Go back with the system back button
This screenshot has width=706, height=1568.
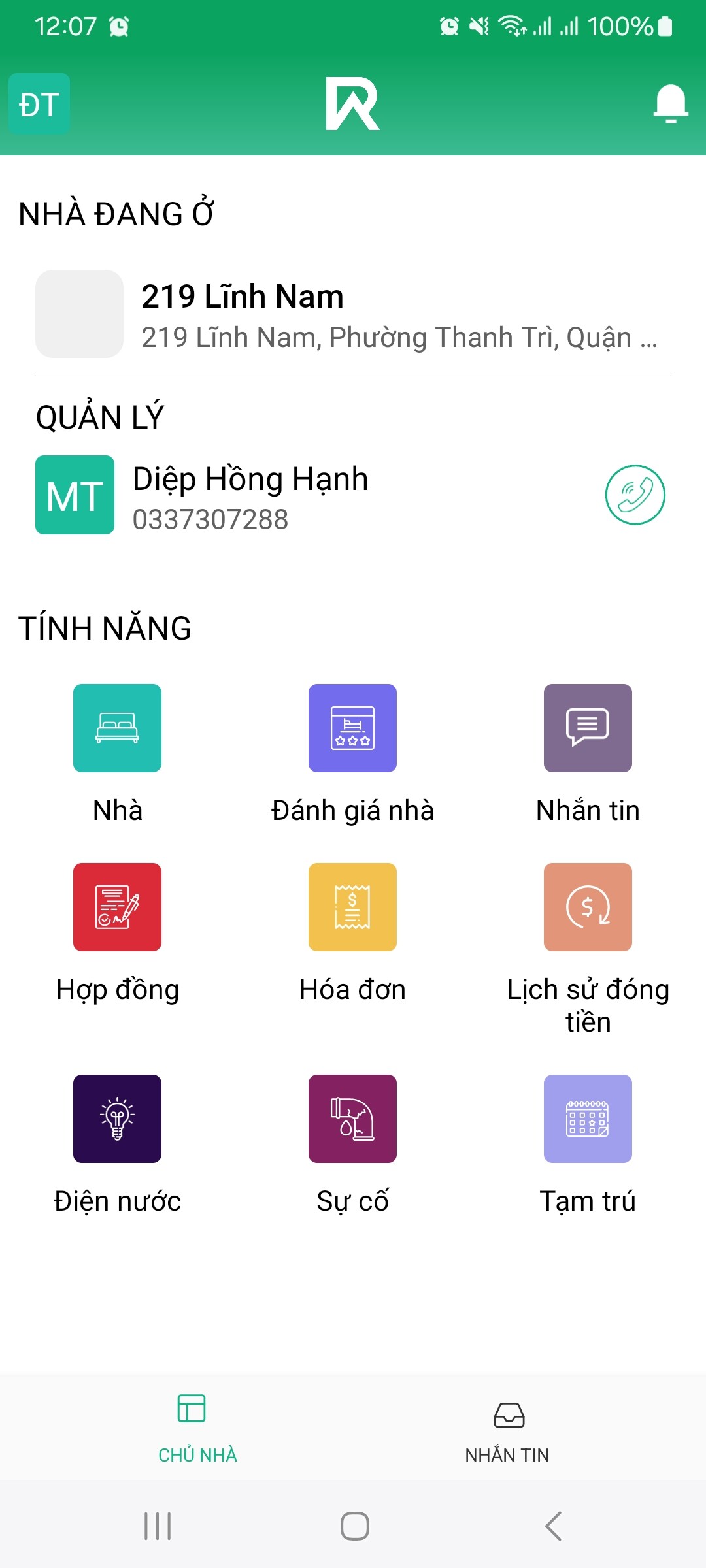click(x=553, y=1526)
